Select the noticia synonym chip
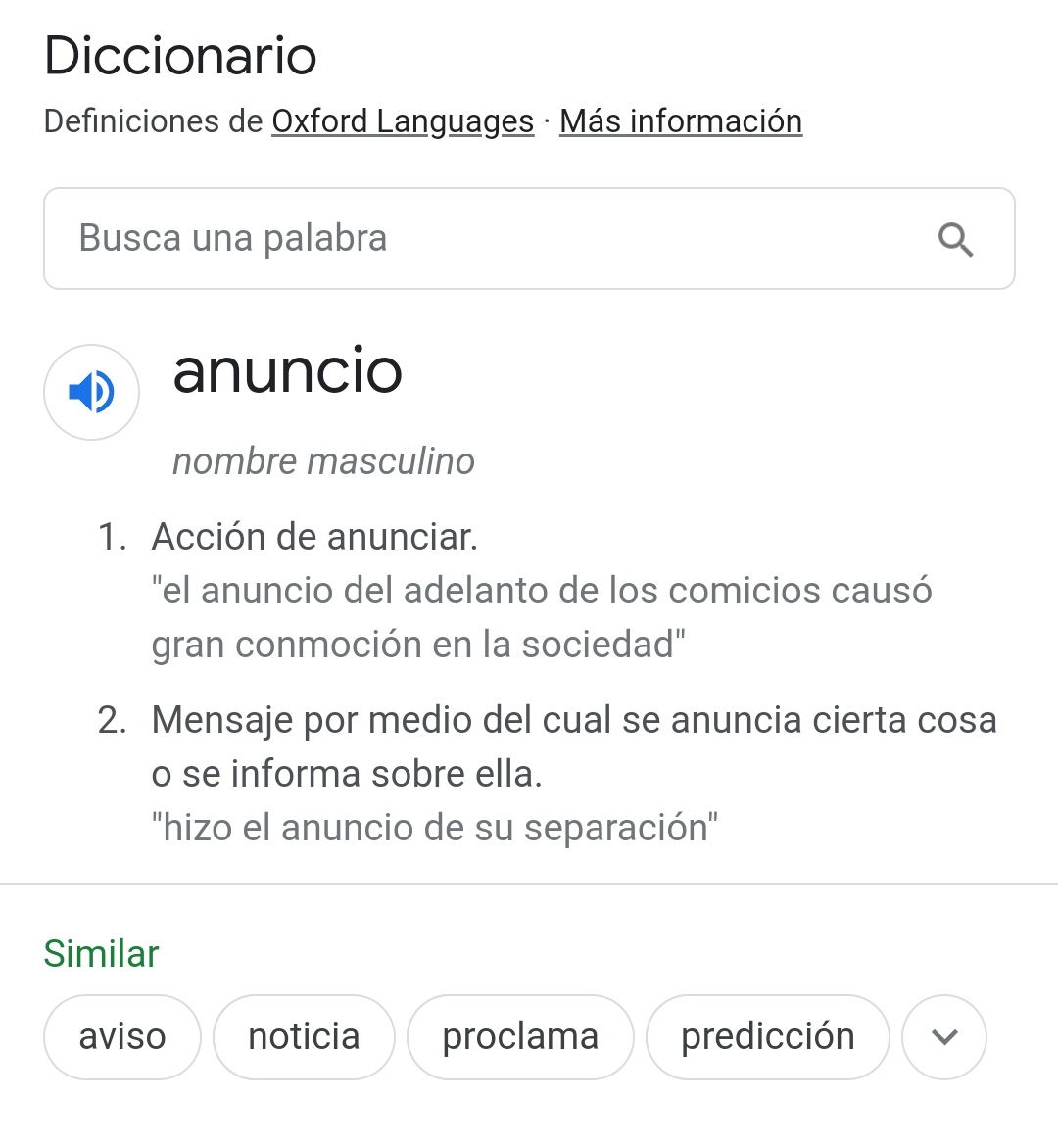 coord(304,1037)
